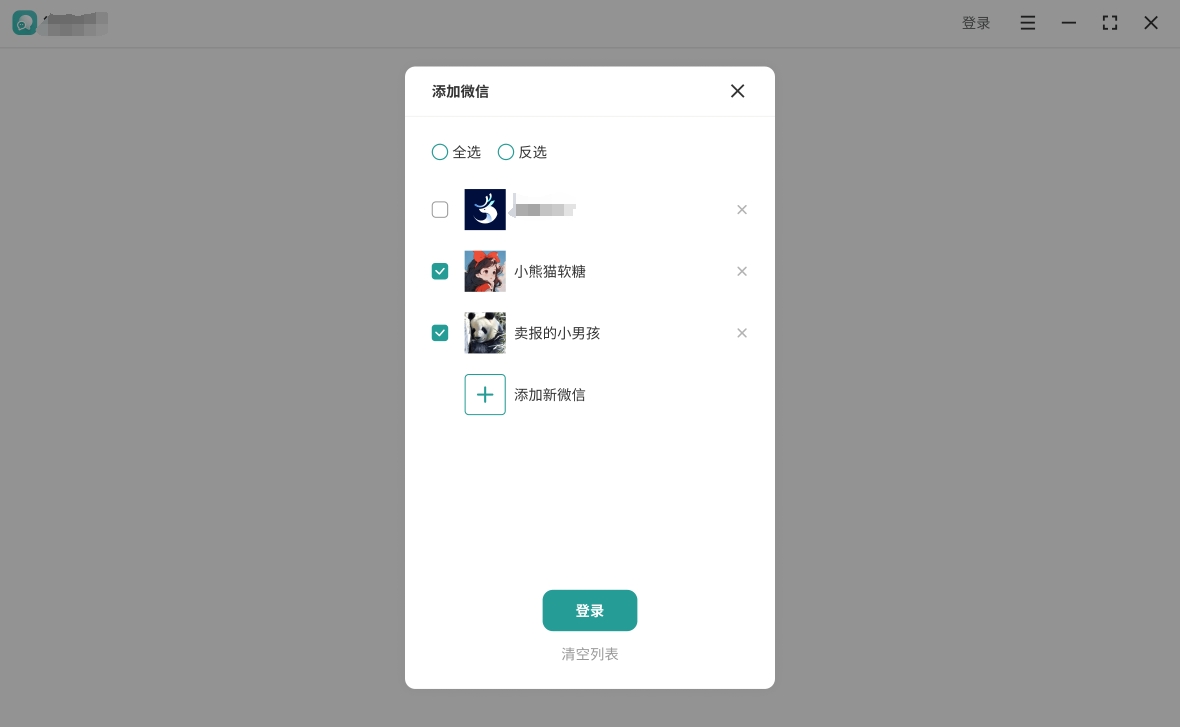Check the first account's checkbox
The image size is (1180, 727).
(440, 210)
